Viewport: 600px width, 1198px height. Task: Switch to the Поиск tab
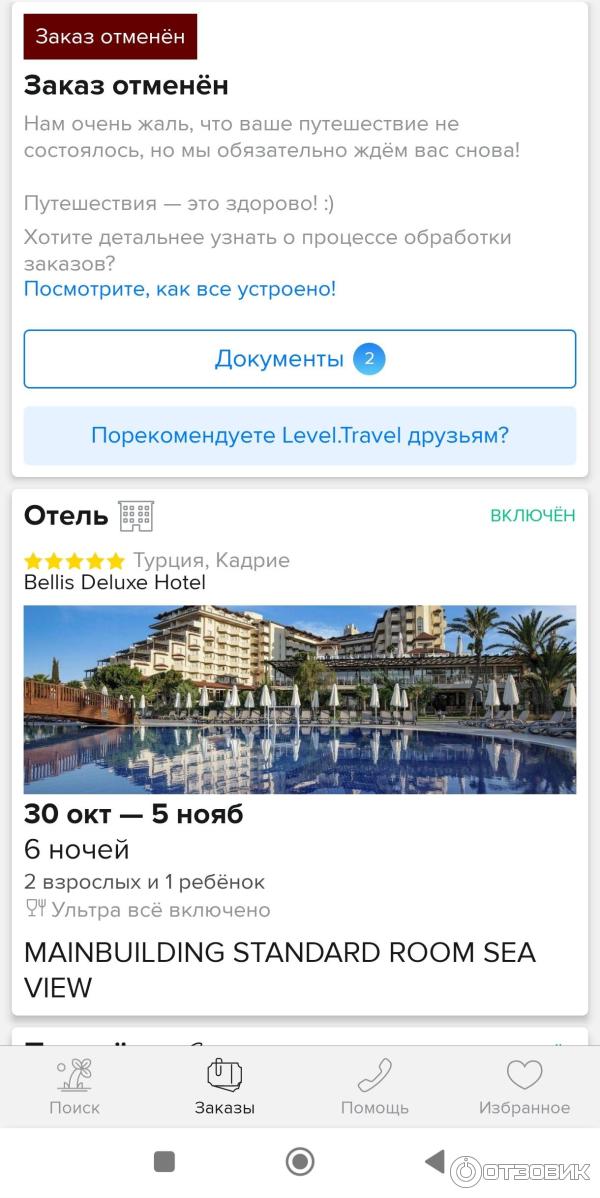click(75, 1087)
